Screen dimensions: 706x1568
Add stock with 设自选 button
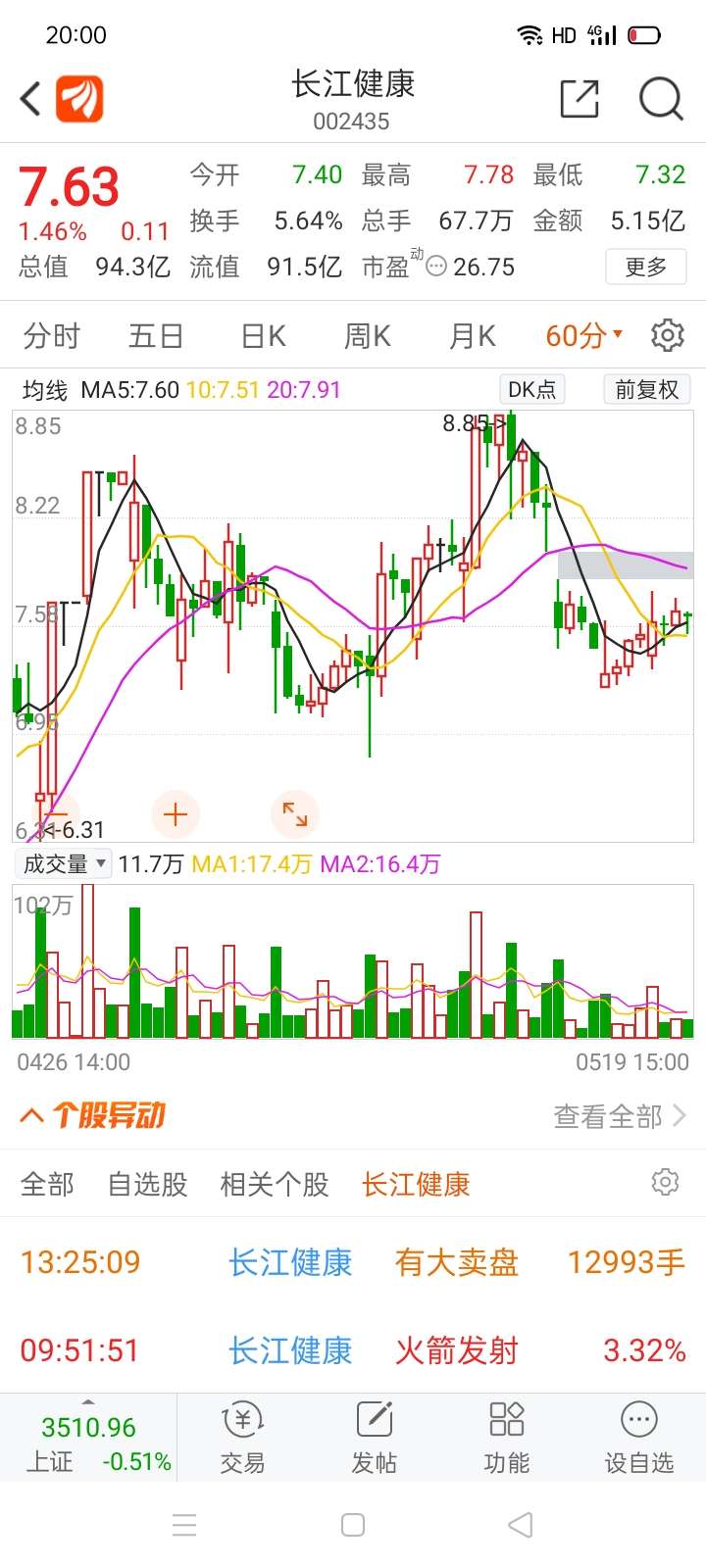pyautogui.click(x=639, y=1437)
